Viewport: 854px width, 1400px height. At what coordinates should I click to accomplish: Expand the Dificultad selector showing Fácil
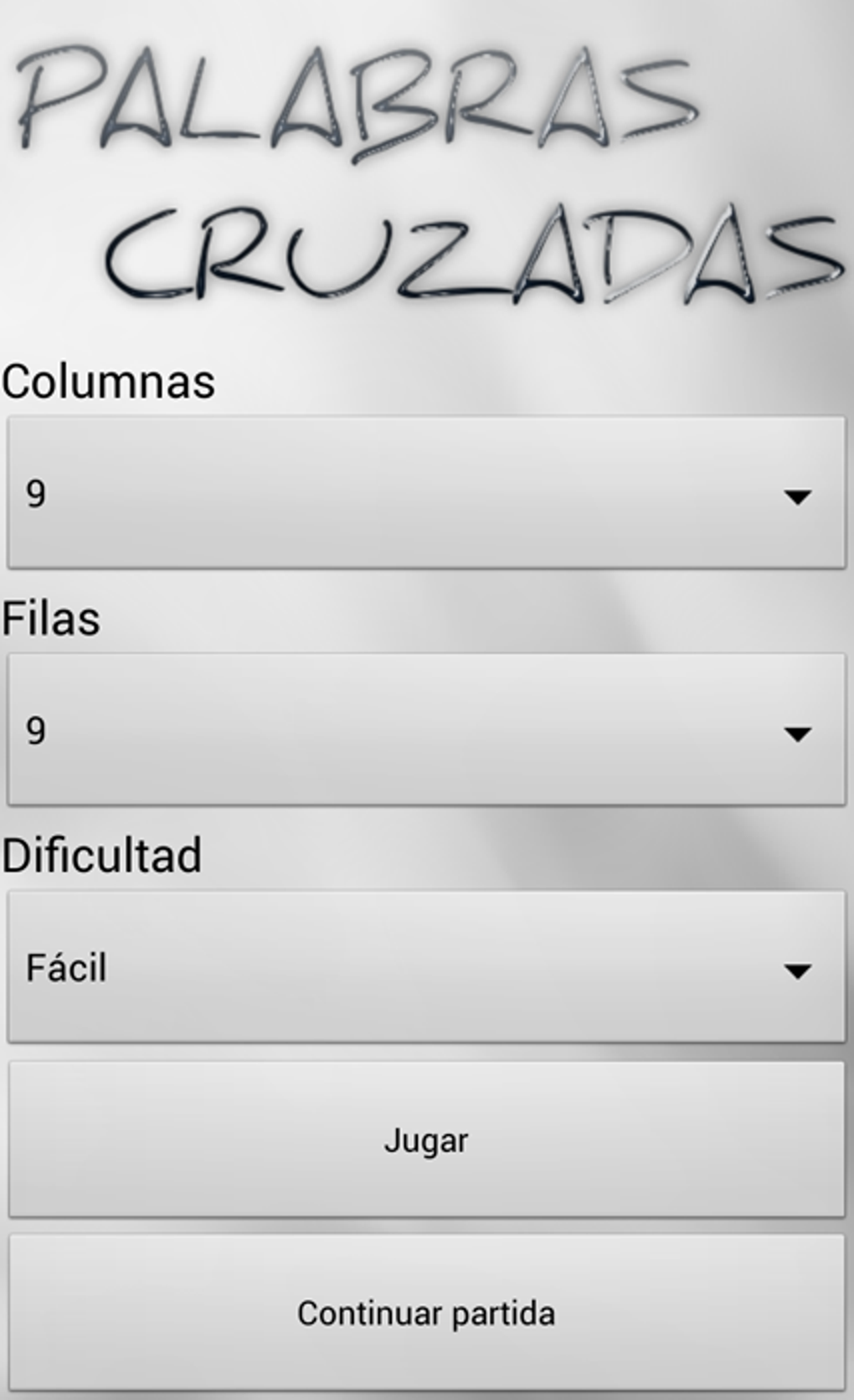pyautogui.click(x=426, y=967)
